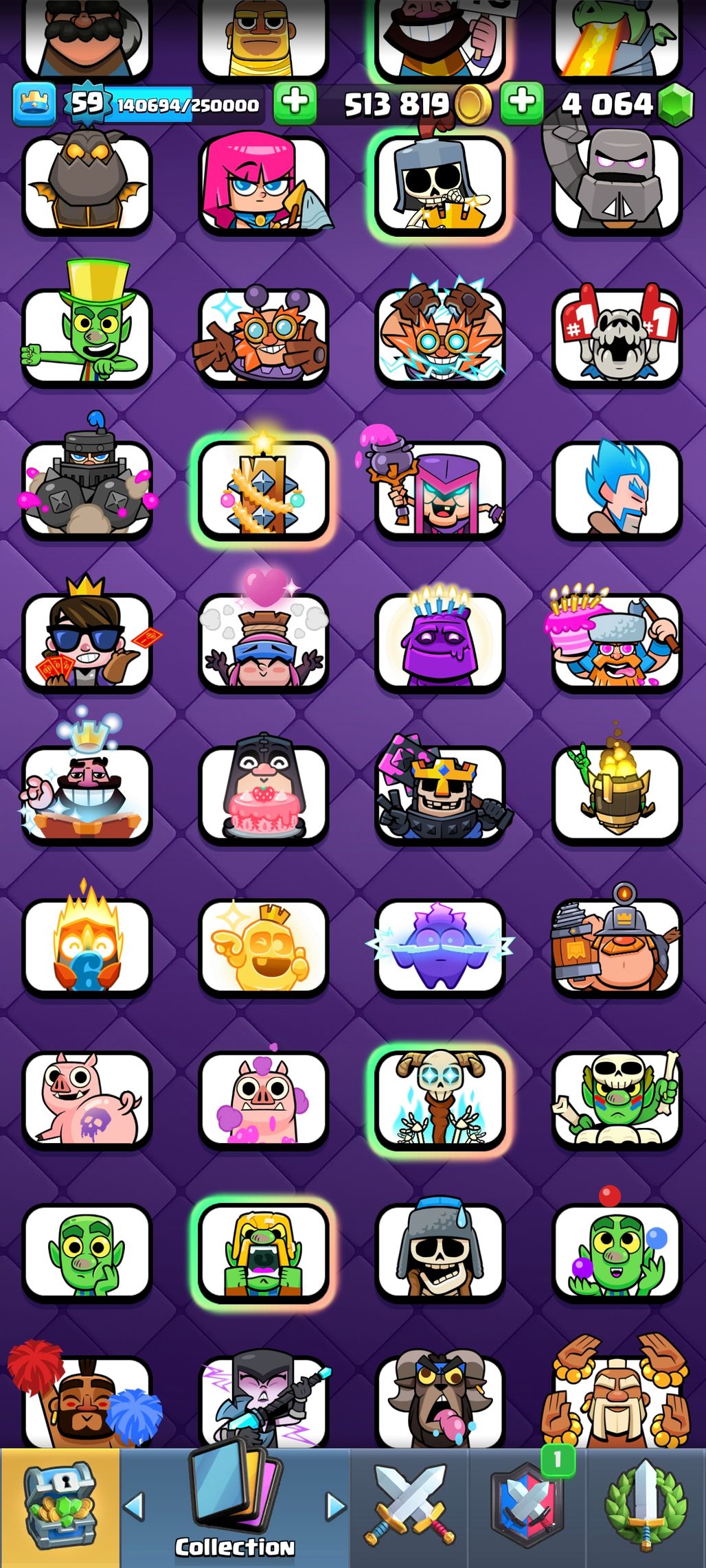Image resolution: width=706 pixels, height=1568 pixels.
Task: Choose the skeleton with #1 foam fingers emote
Action: pyautogui.click(x=617, y=336)
